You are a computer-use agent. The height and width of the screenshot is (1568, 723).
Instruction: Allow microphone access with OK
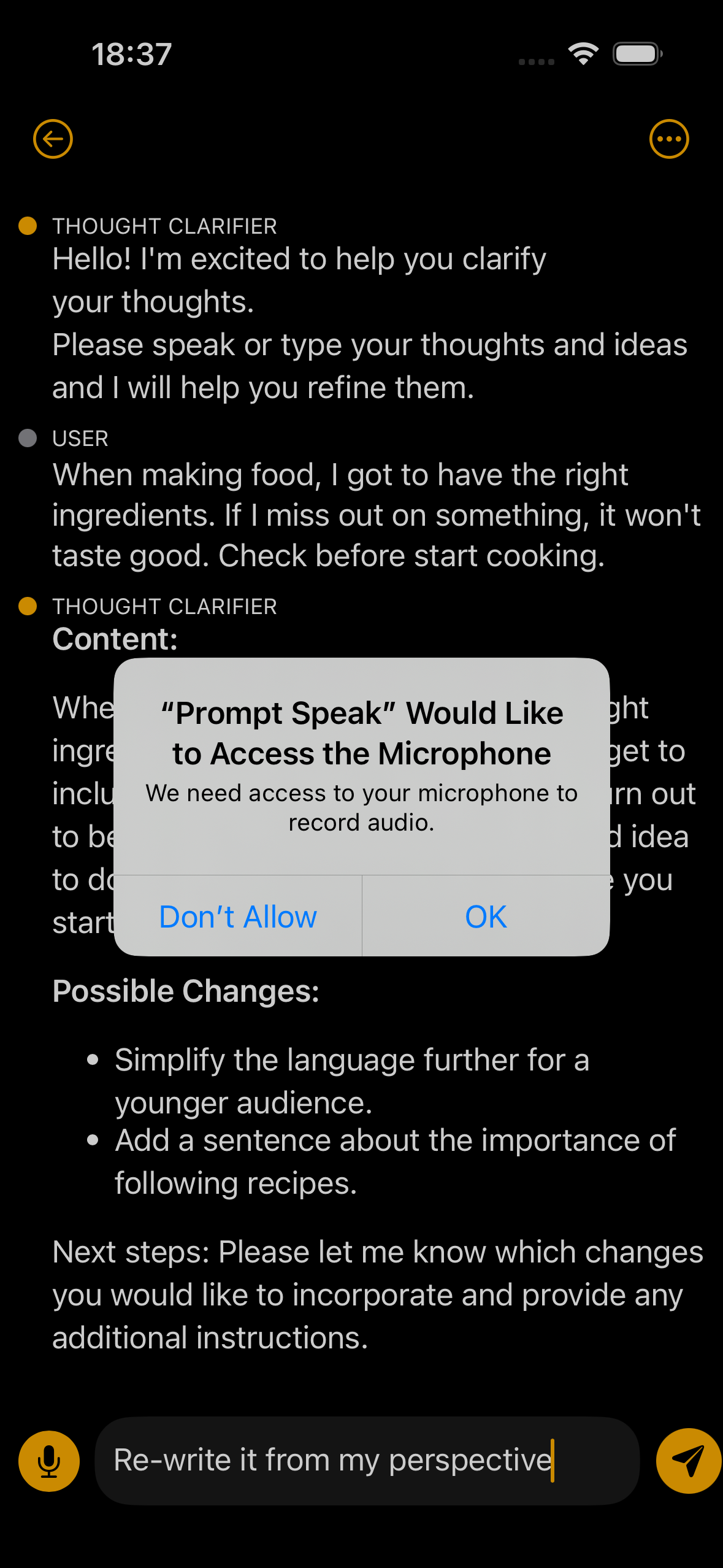click(486, 917)
